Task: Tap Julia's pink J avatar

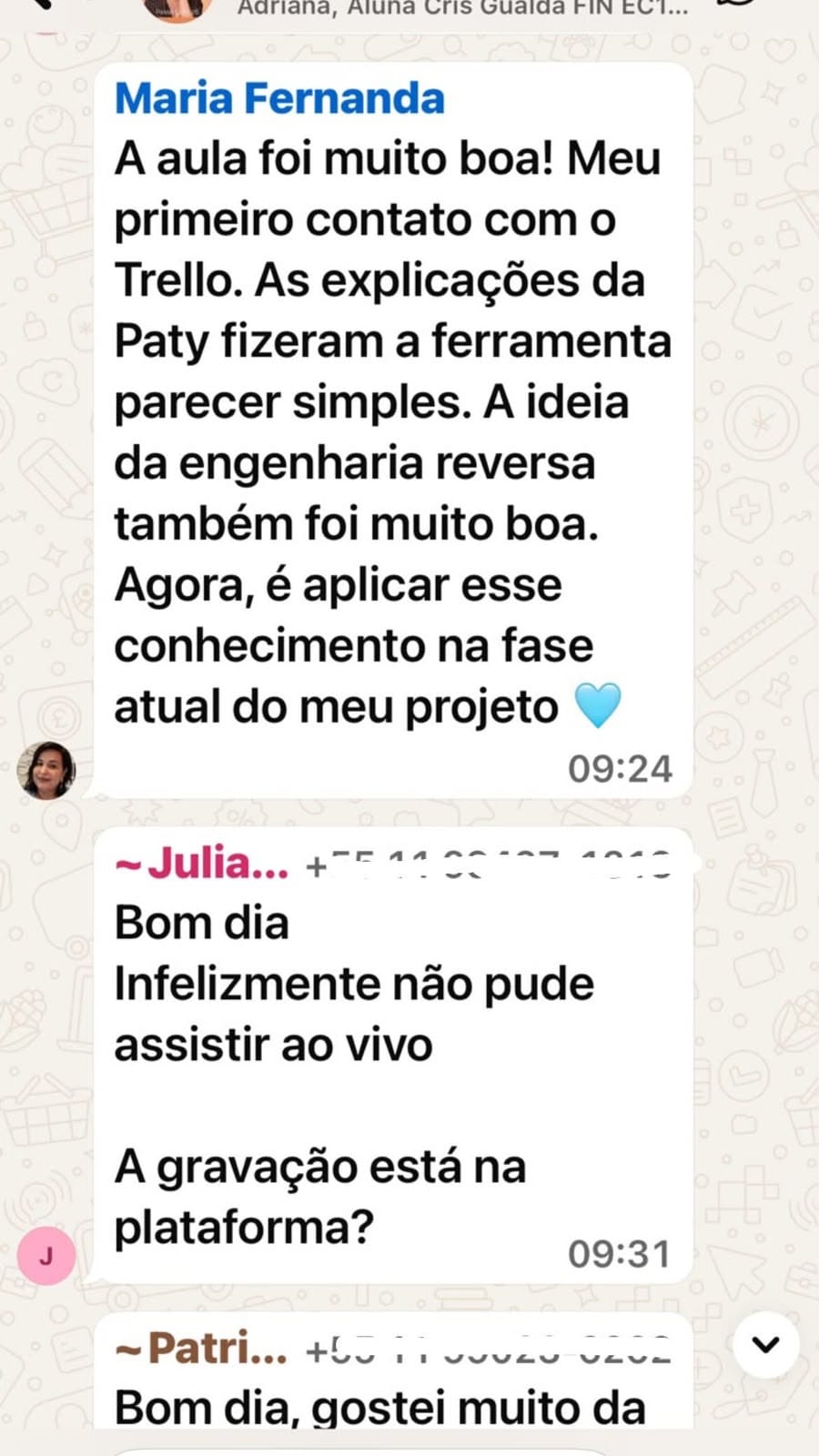Action: [46, 1256]
